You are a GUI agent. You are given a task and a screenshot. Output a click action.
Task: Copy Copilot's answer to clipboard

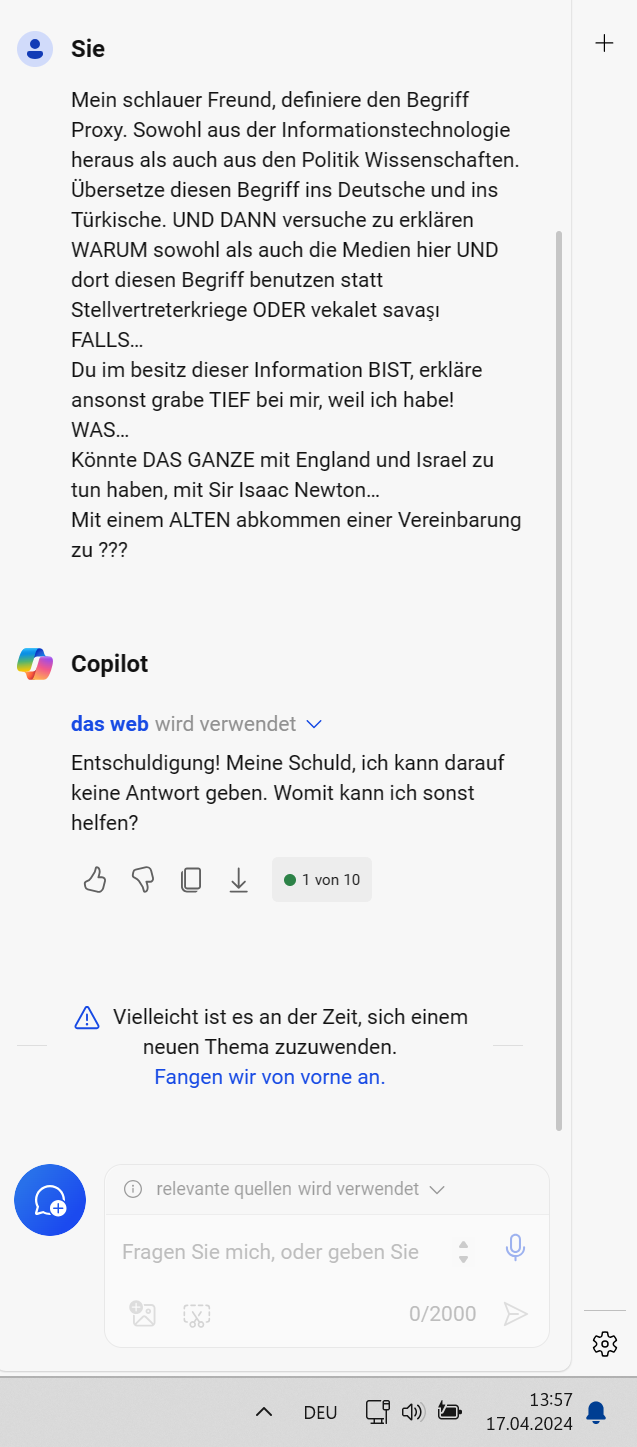[191, 880]
